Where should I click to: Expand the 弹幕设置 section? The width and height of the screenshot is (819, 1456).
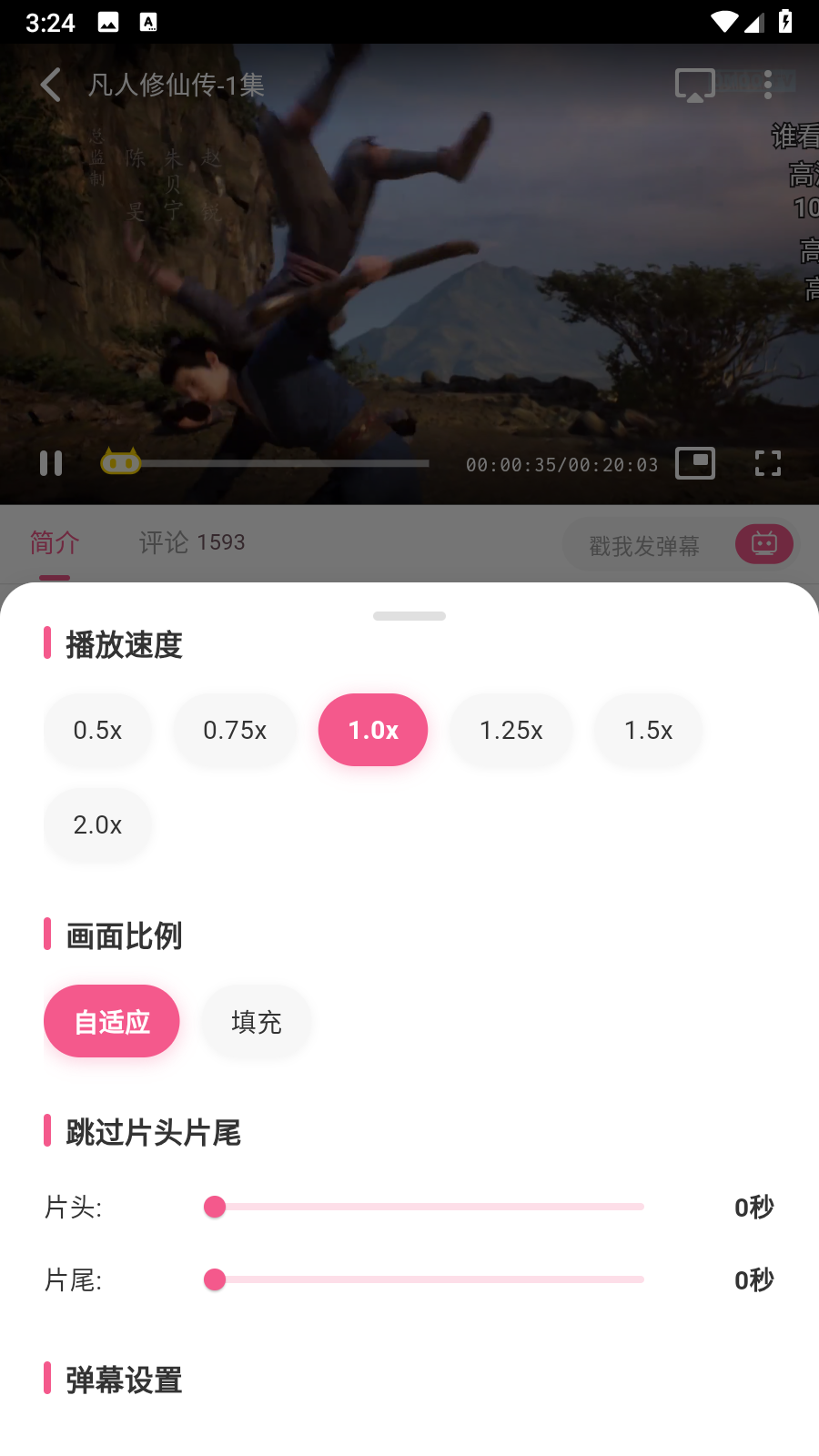coord(121,1381)
